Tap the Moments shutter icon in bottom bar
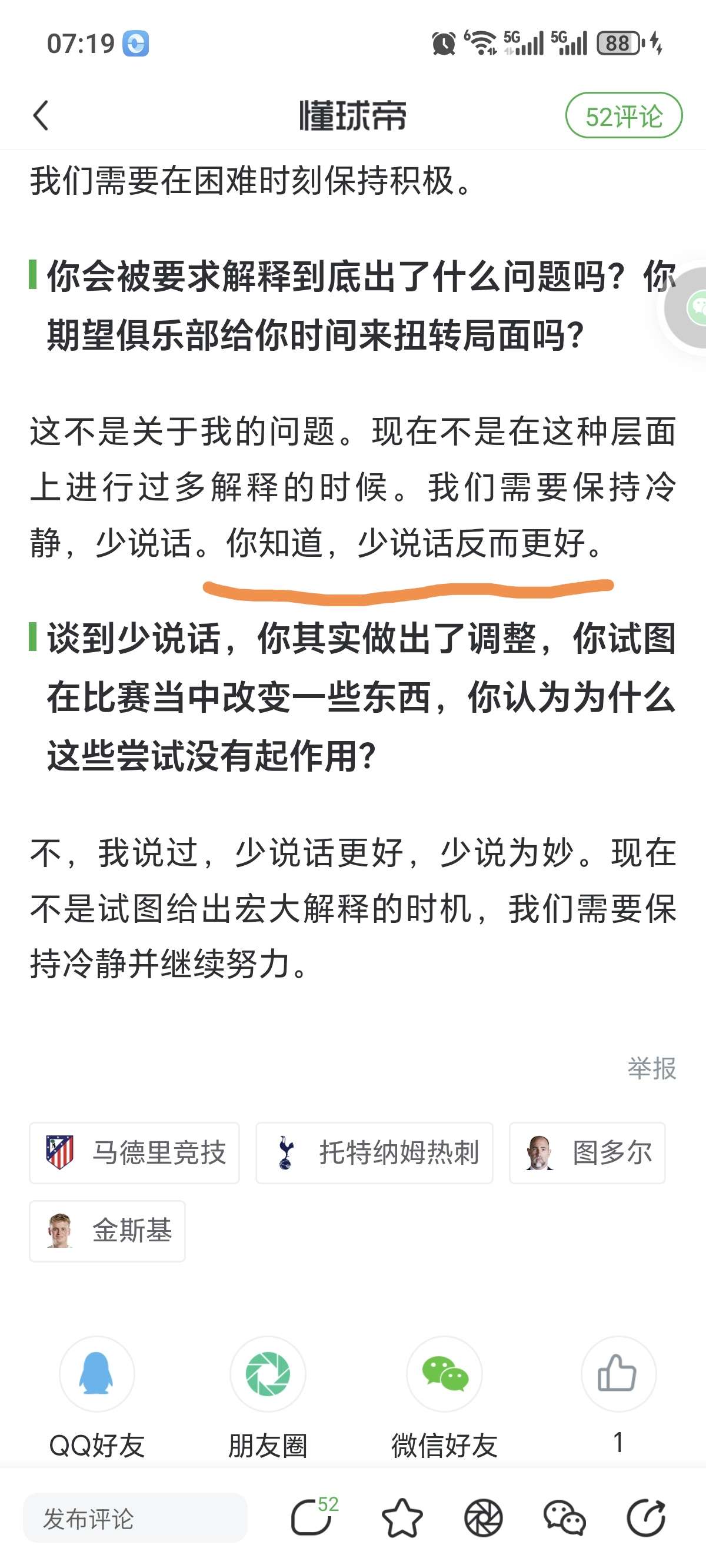The image size is (706, 1568). coord(483,1518)
